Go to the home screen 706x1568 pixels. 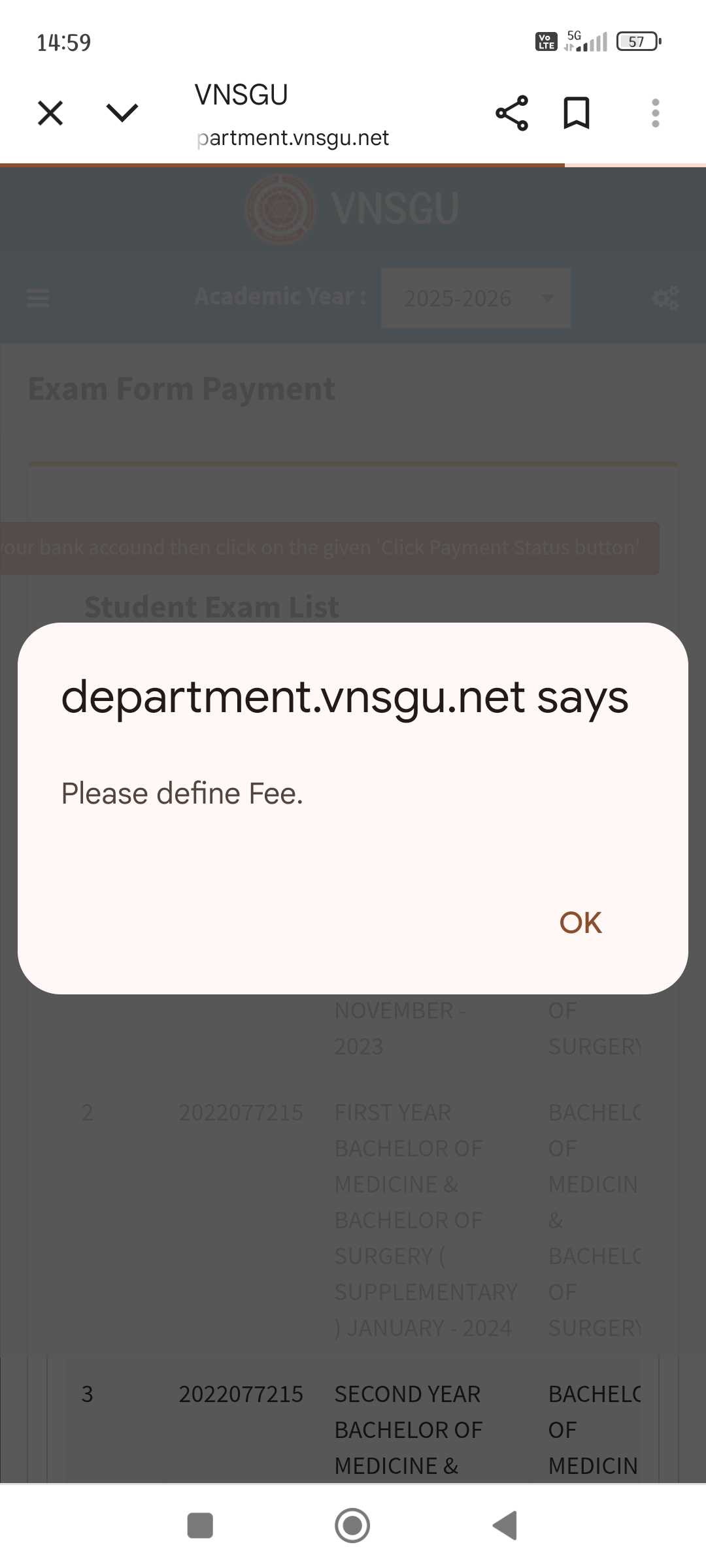tap(352, 1526)
